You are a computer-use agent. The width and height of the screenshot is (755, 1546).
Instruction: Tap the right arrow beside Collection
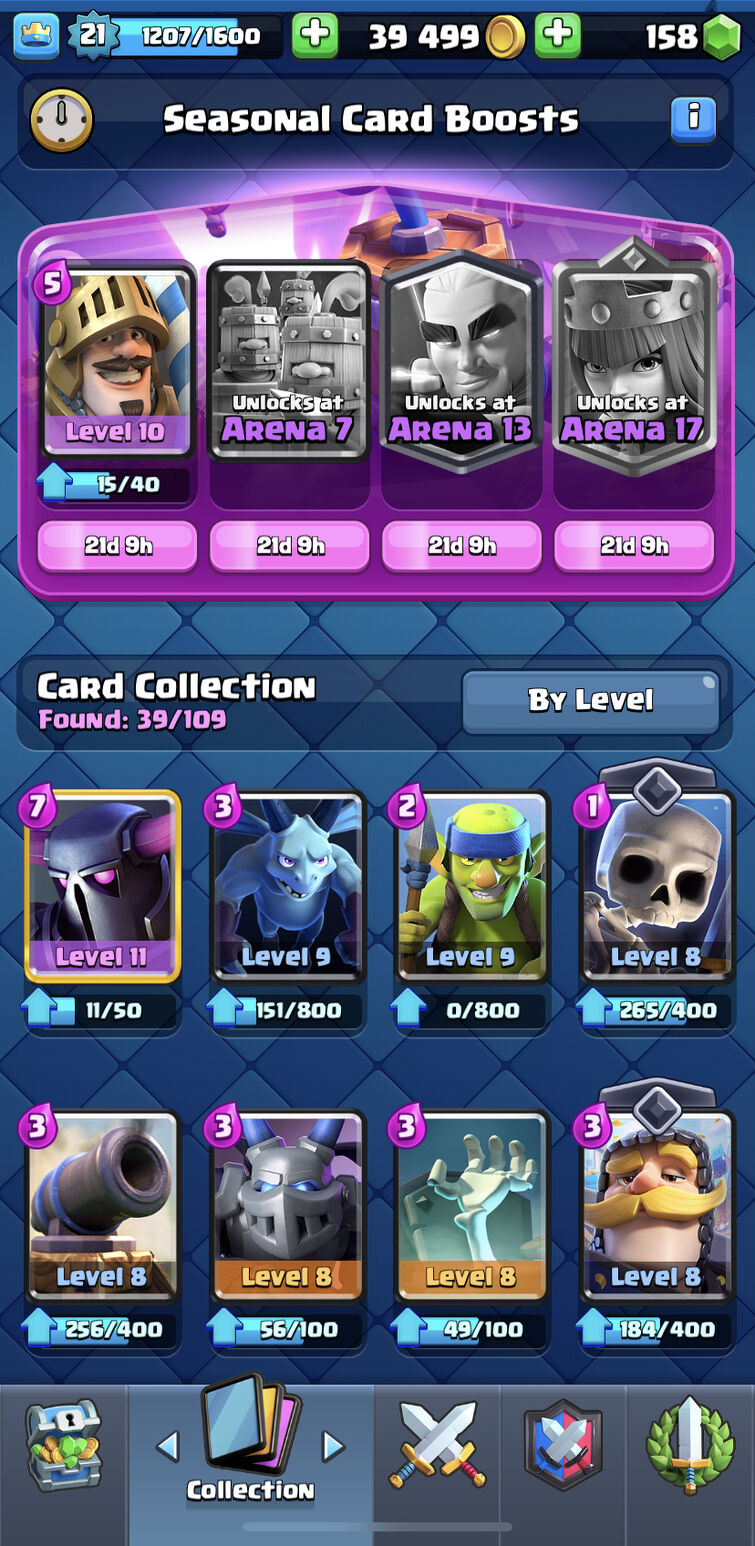(x=333, y=1446)
